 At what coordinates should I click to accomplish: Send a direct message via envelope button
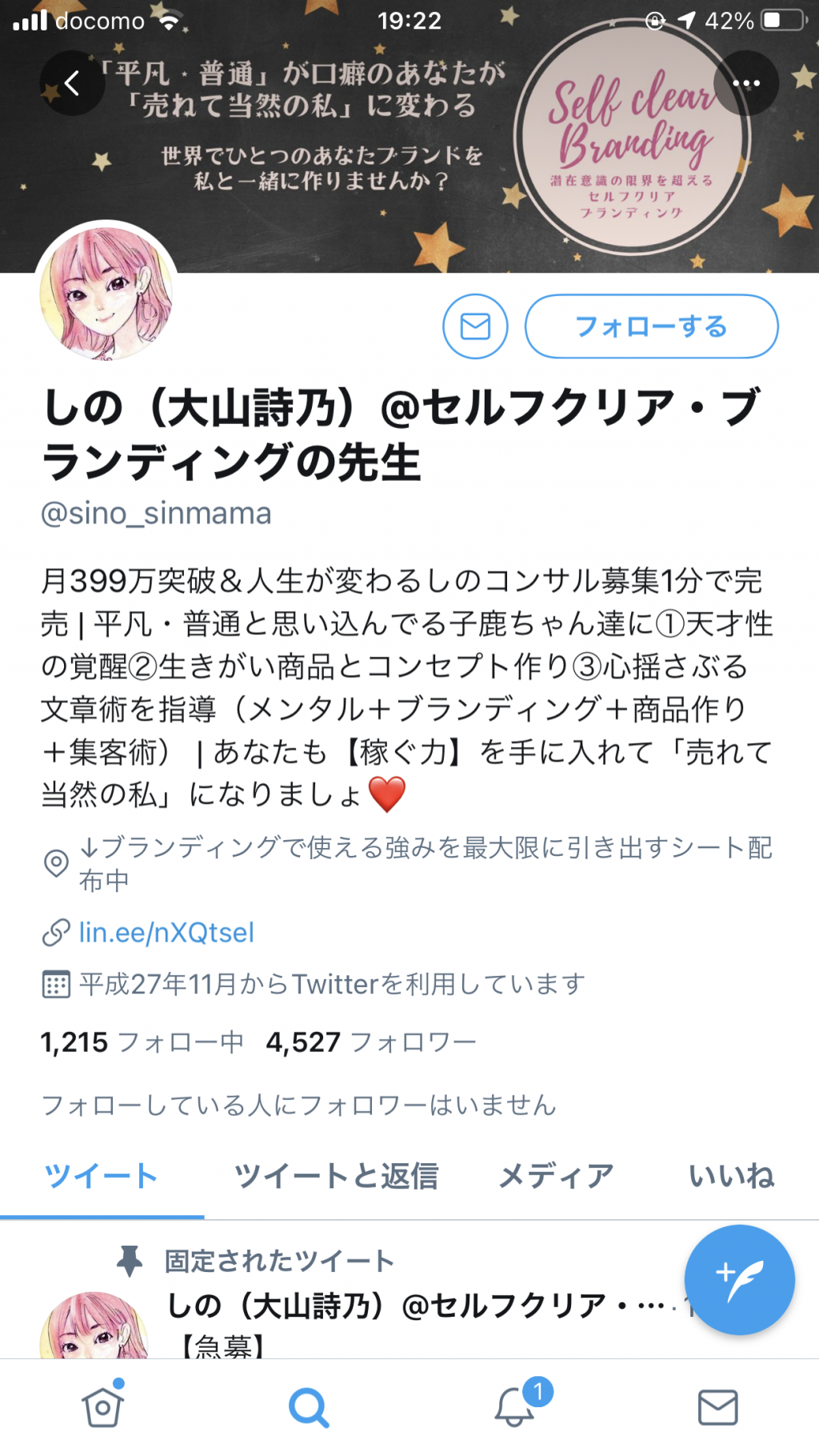tap(475, 326)
